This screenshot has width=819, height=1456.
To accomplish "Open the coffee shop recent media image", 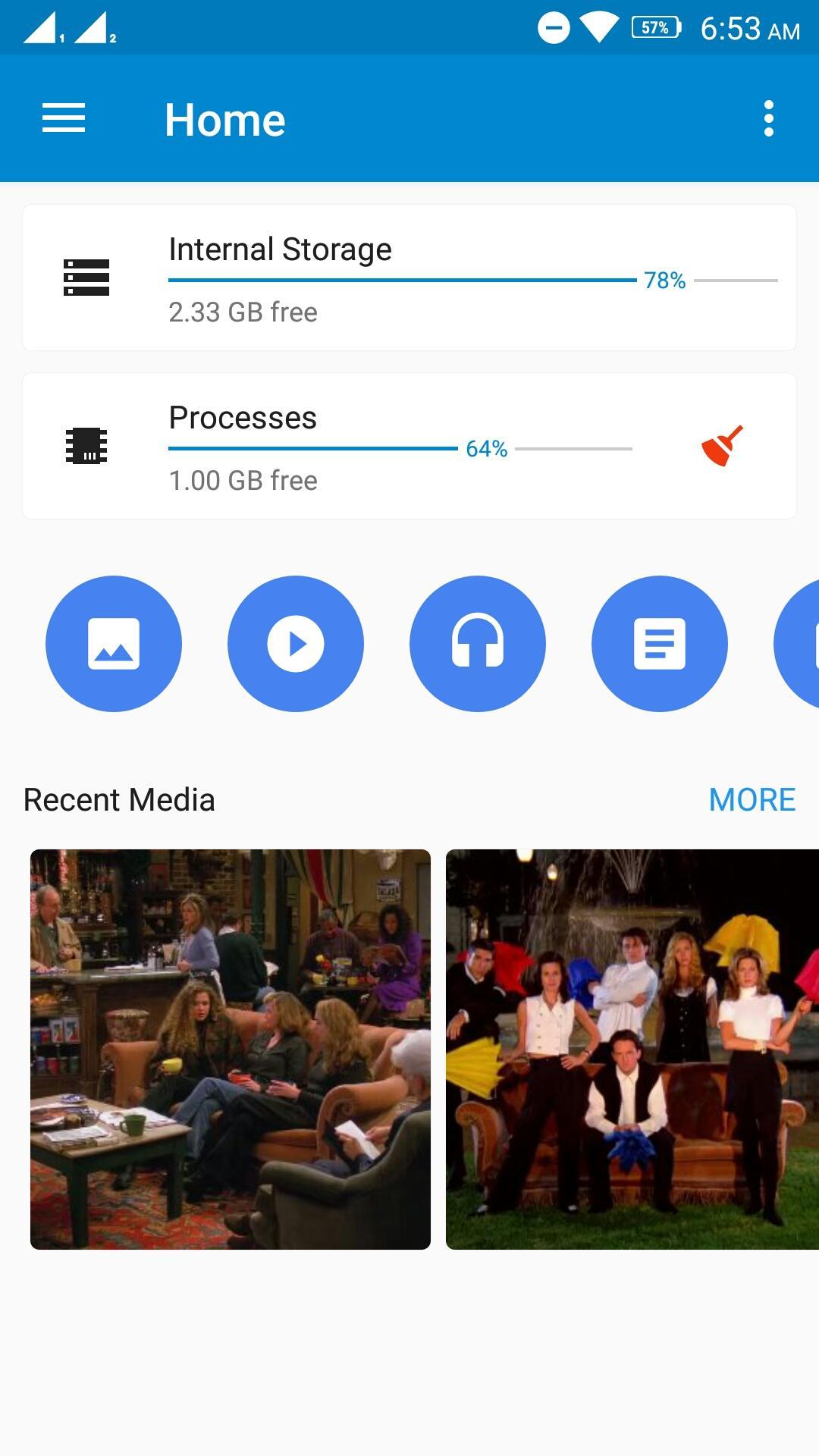I will pos(231,1050).
